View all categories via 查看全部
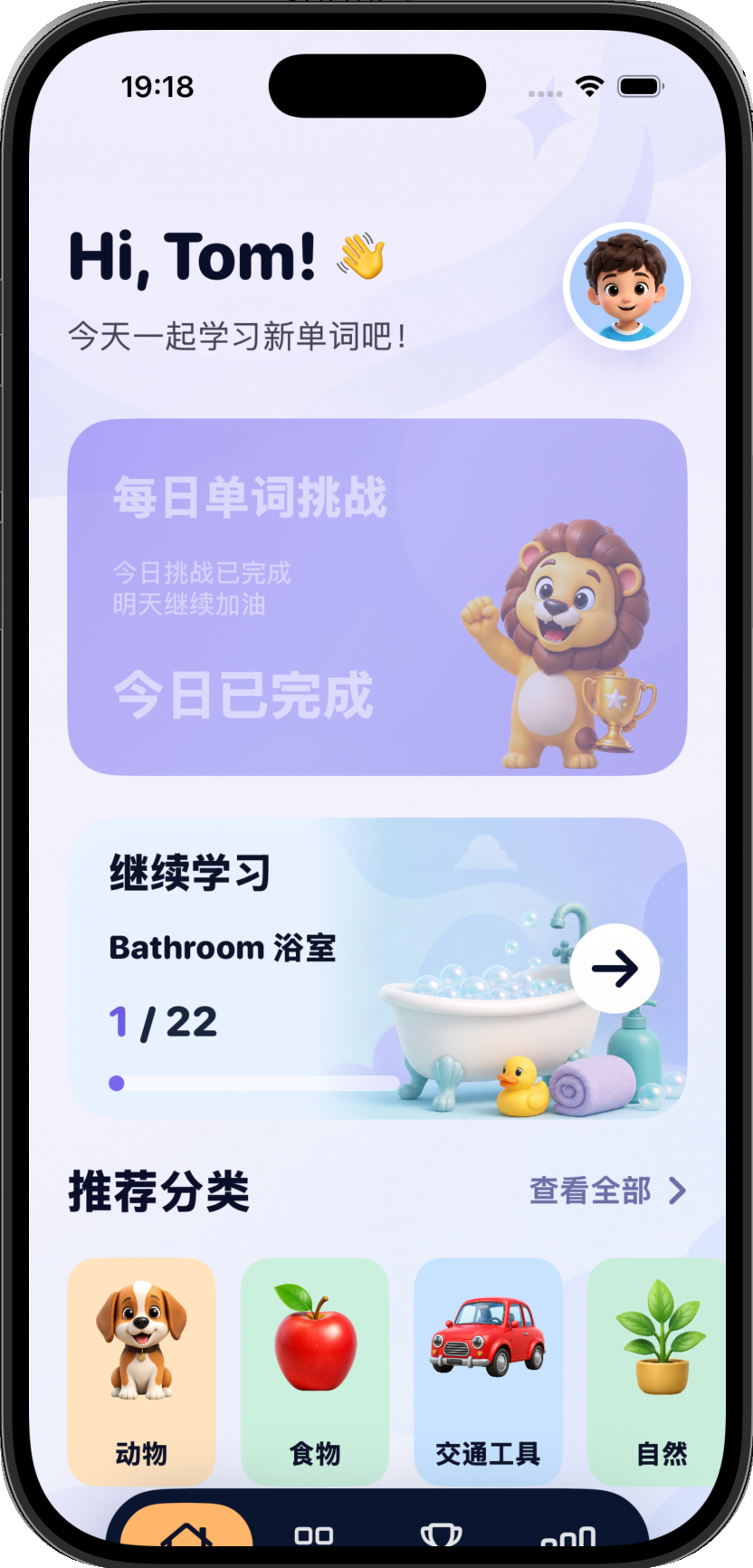 tap(607, 1190)
